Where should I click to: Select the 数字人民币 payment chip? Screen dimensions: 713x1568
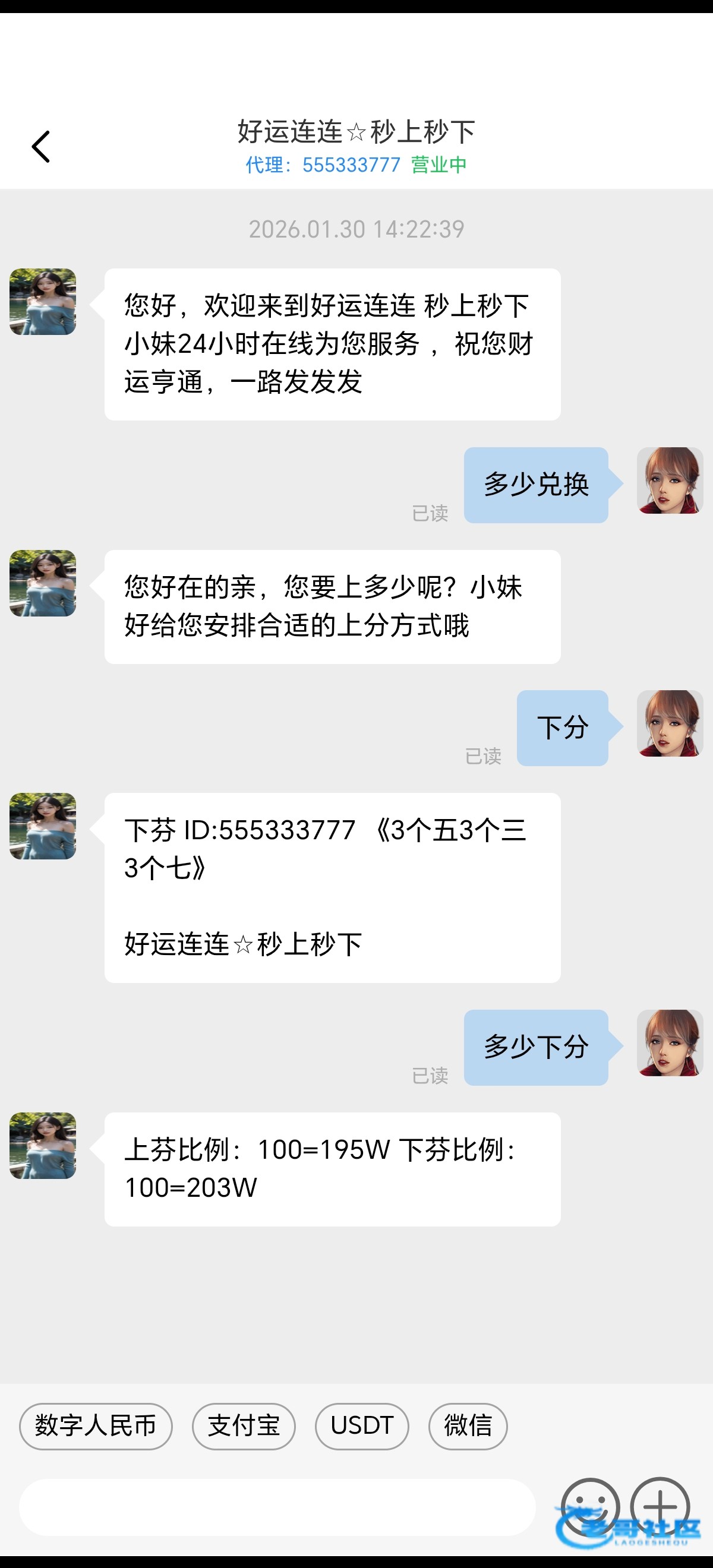click(x=96, y=1426)
